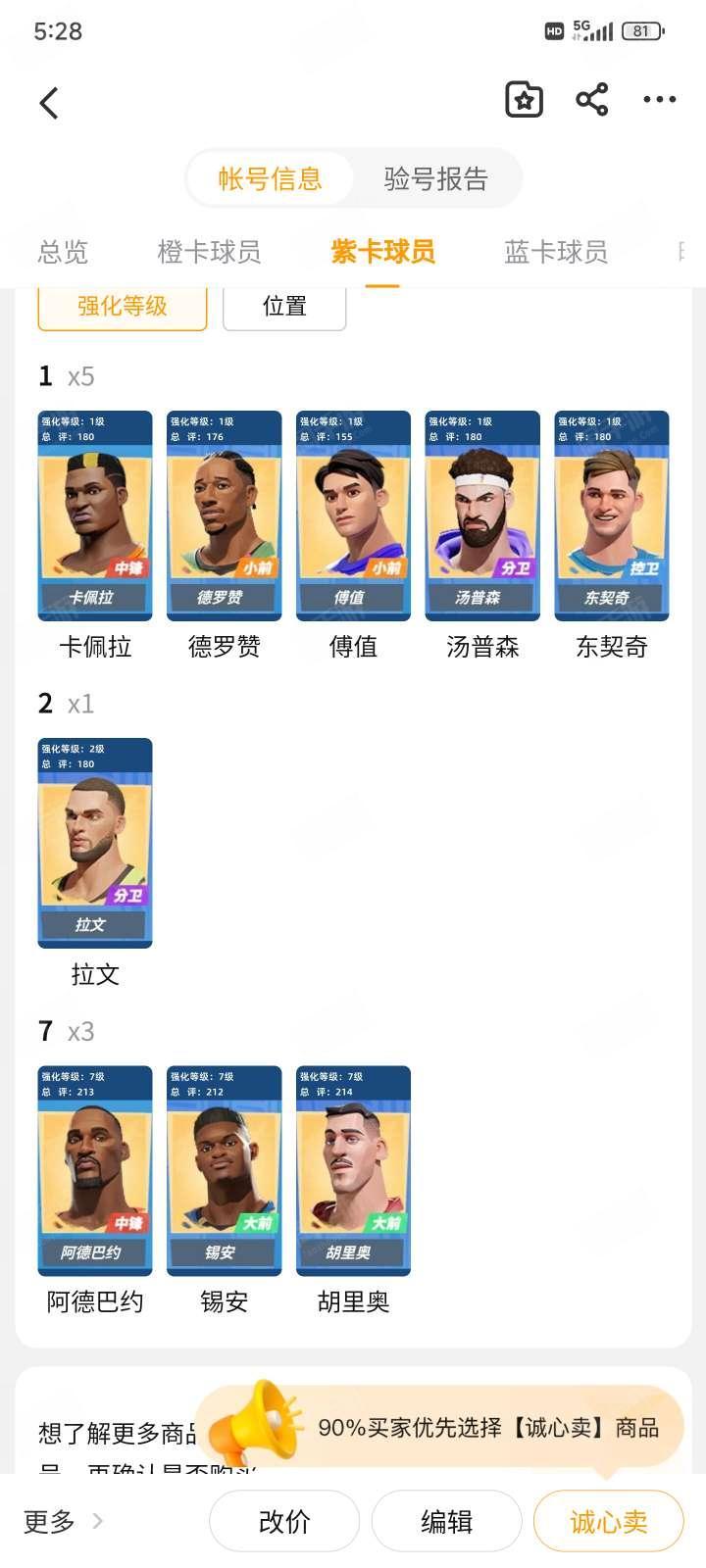The height and width of the screenshot is (1568, 706).
Task: Tap the favorite star icon
Action: pyautogui.click(x=524, y=100)
